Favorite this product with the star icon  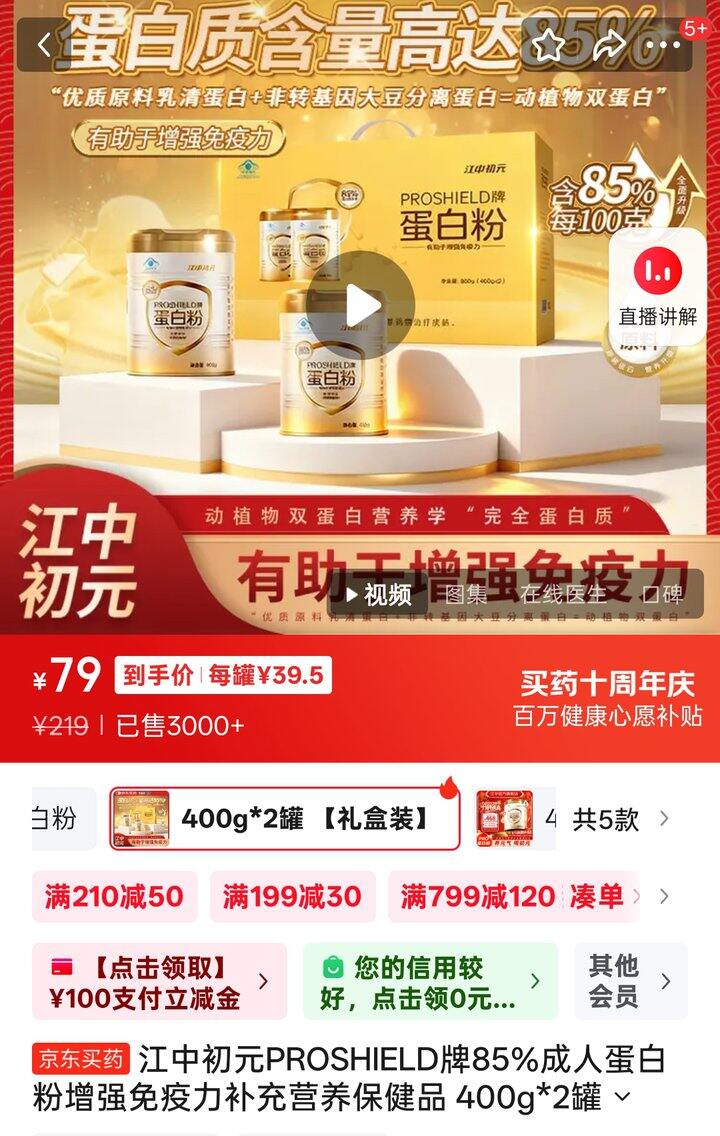(548, 45)
